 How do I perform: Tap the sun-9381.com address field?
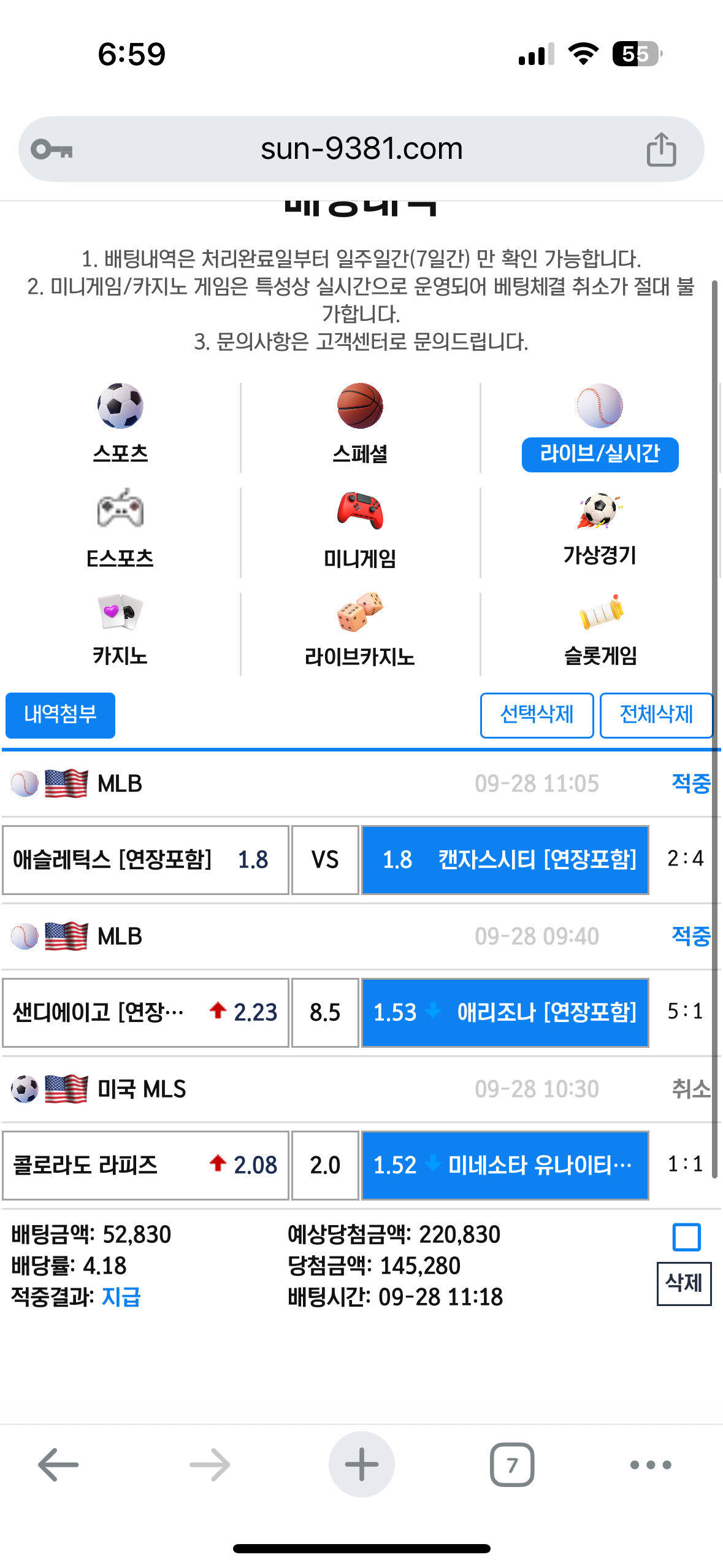[x=361, y=149]
